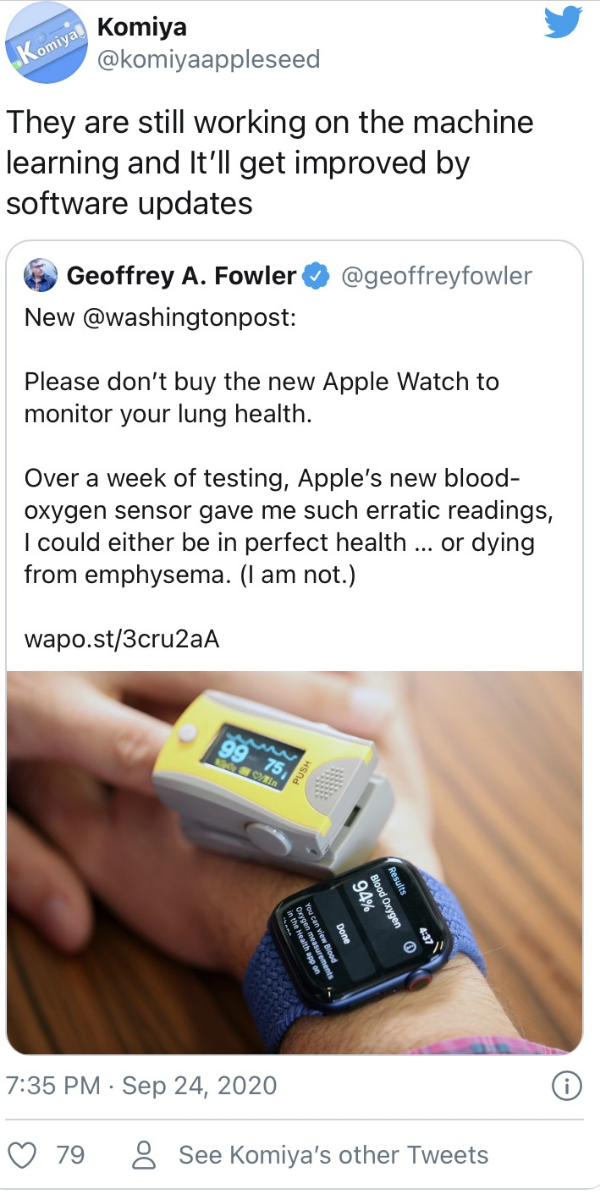Open the Twitter bird logo link
This screenshot has height=1194, width=600.
[x=563, y=24]
